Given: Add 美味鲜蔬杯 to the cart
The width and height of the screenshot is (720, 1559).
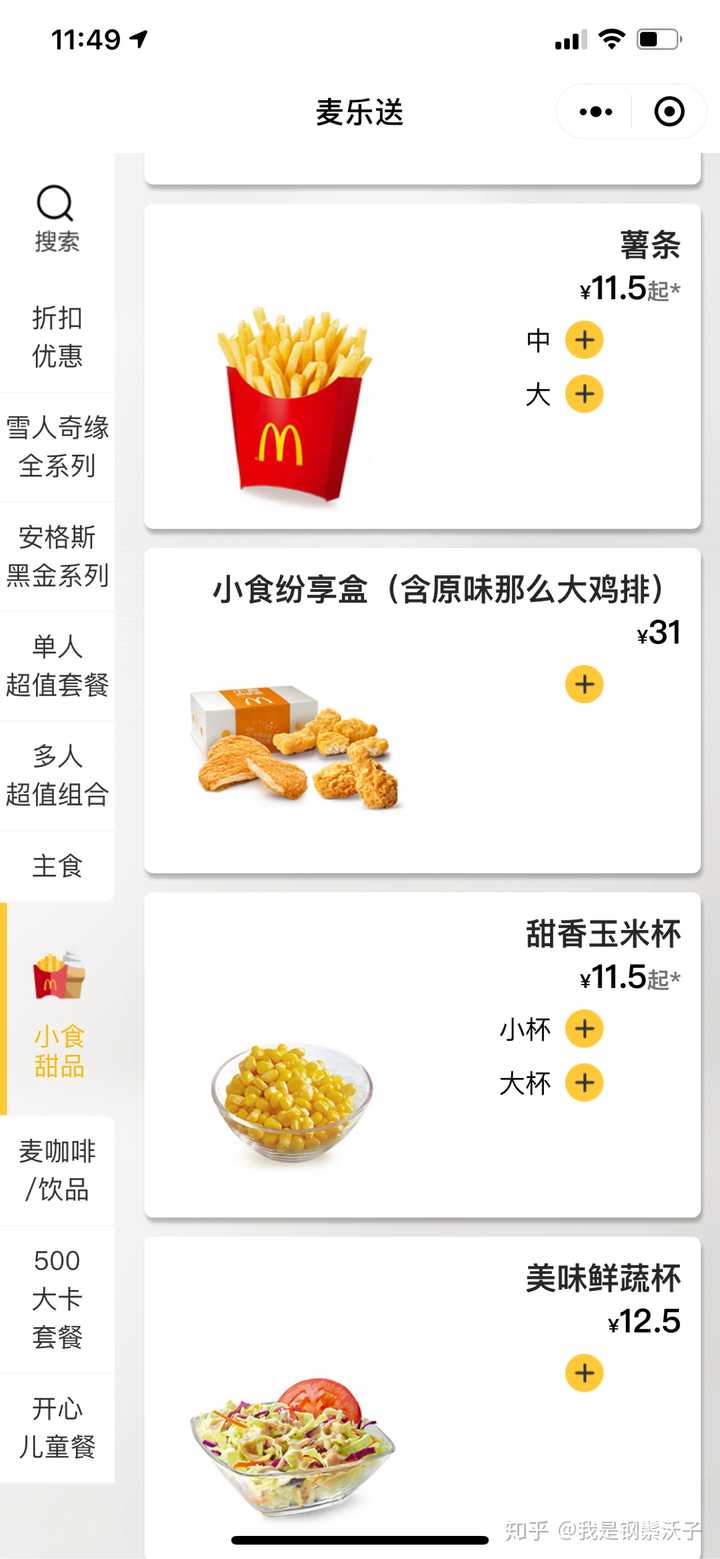Looking at the screenshot, I should pyautogui.click(x=584, y=1373).
